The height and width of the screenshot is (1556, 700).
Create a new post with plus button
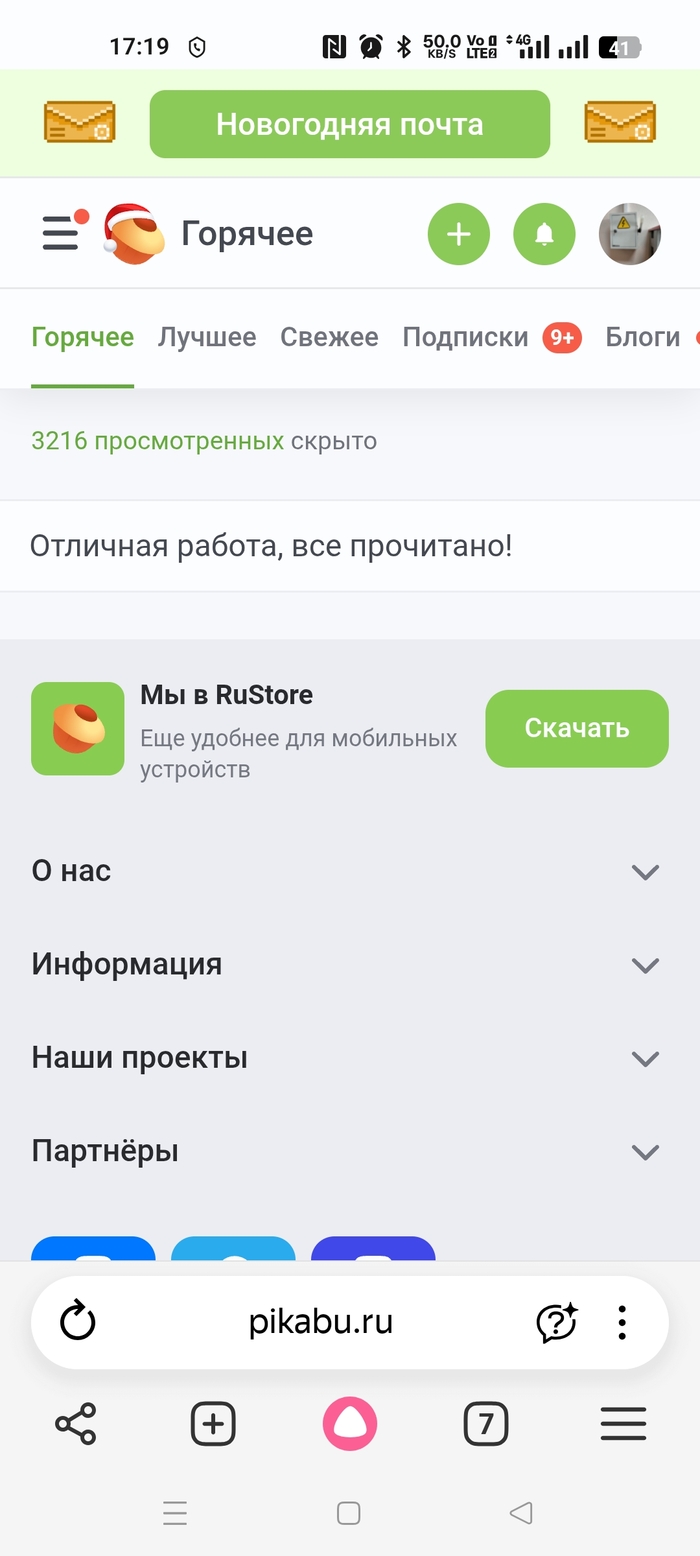coord(458,234)
